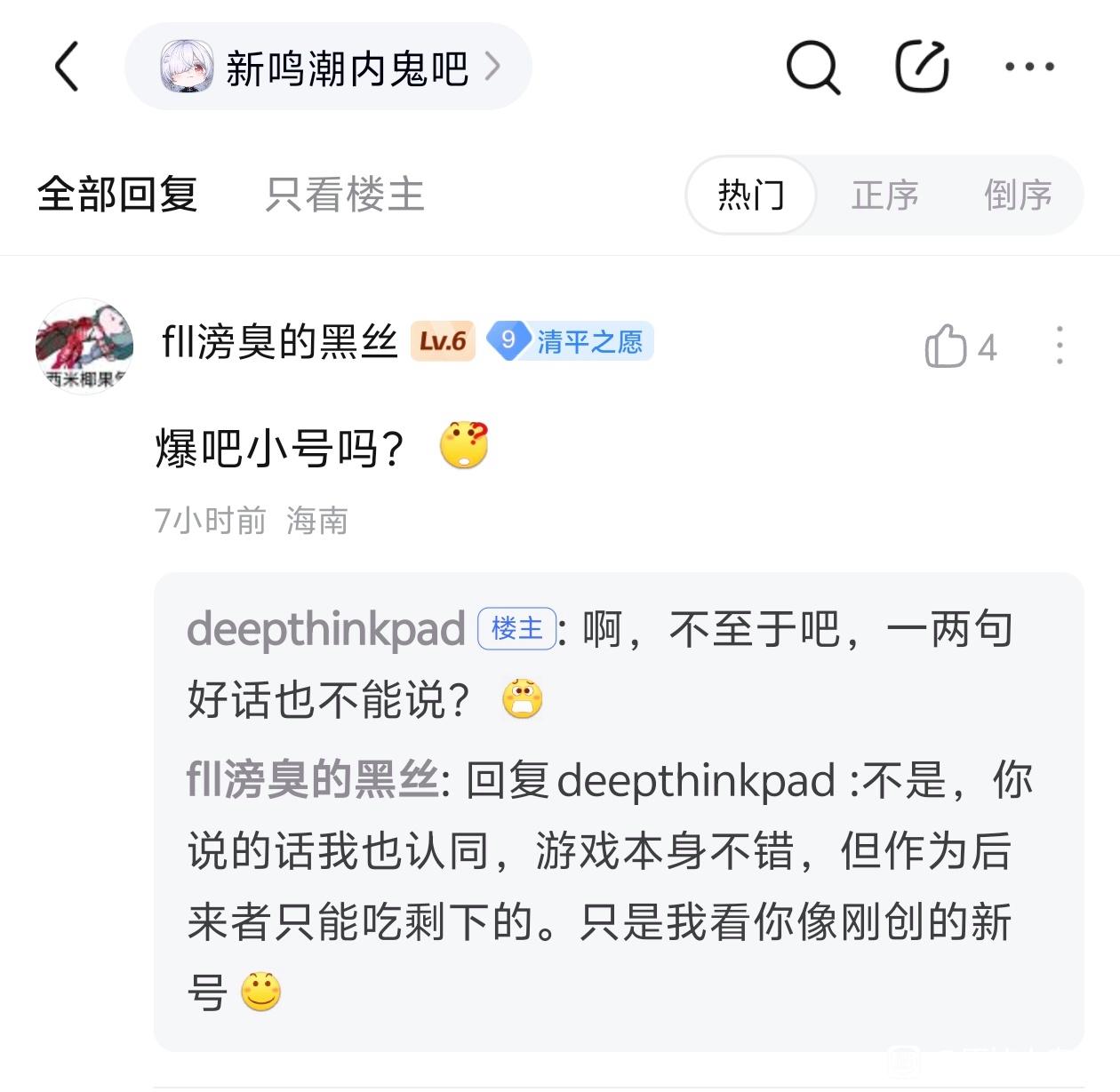Go back to the previous page

click(68, 67)
